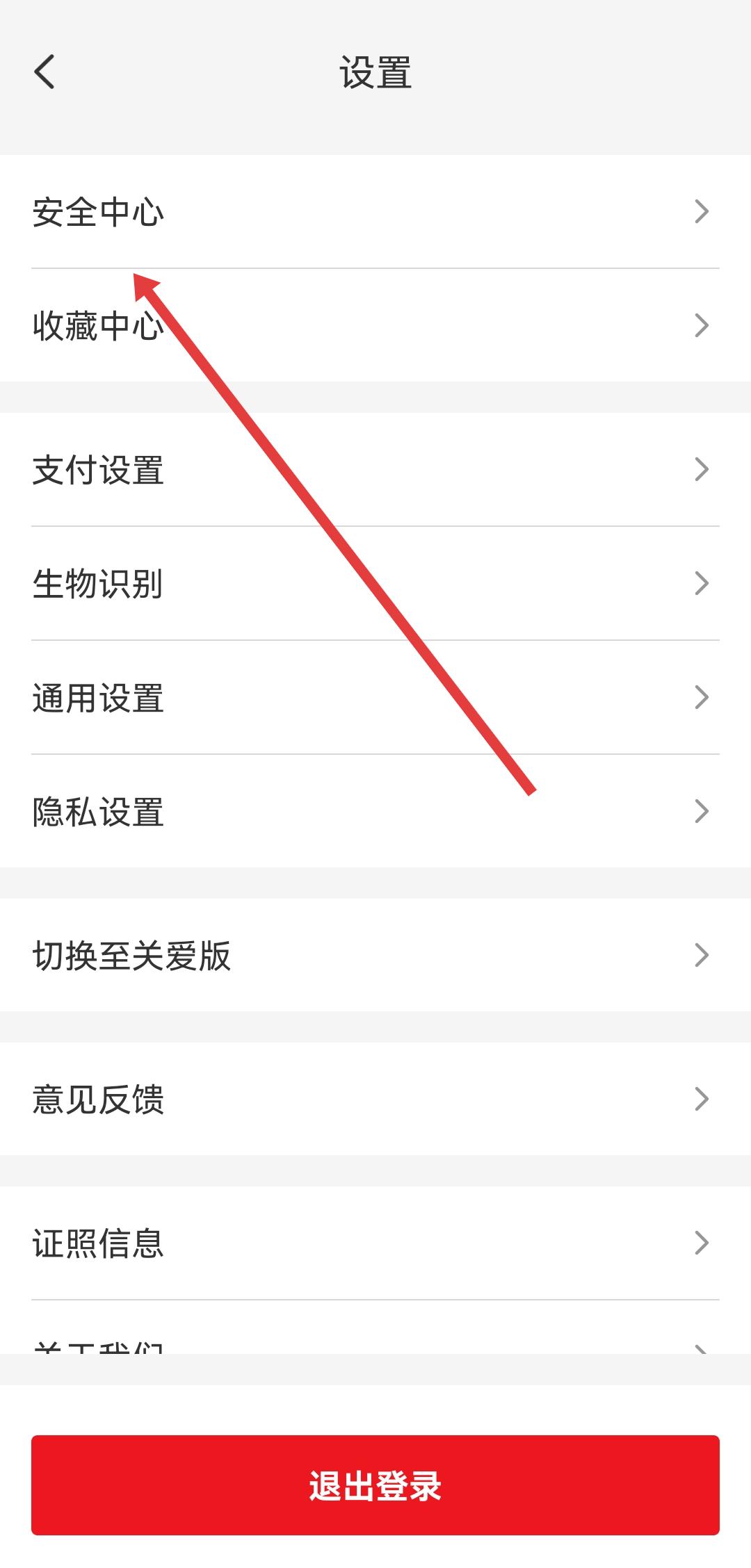Expand the 意见反馈 row via its chevron
Viewport: 751px width, 1568px height.
(702, 1098)
